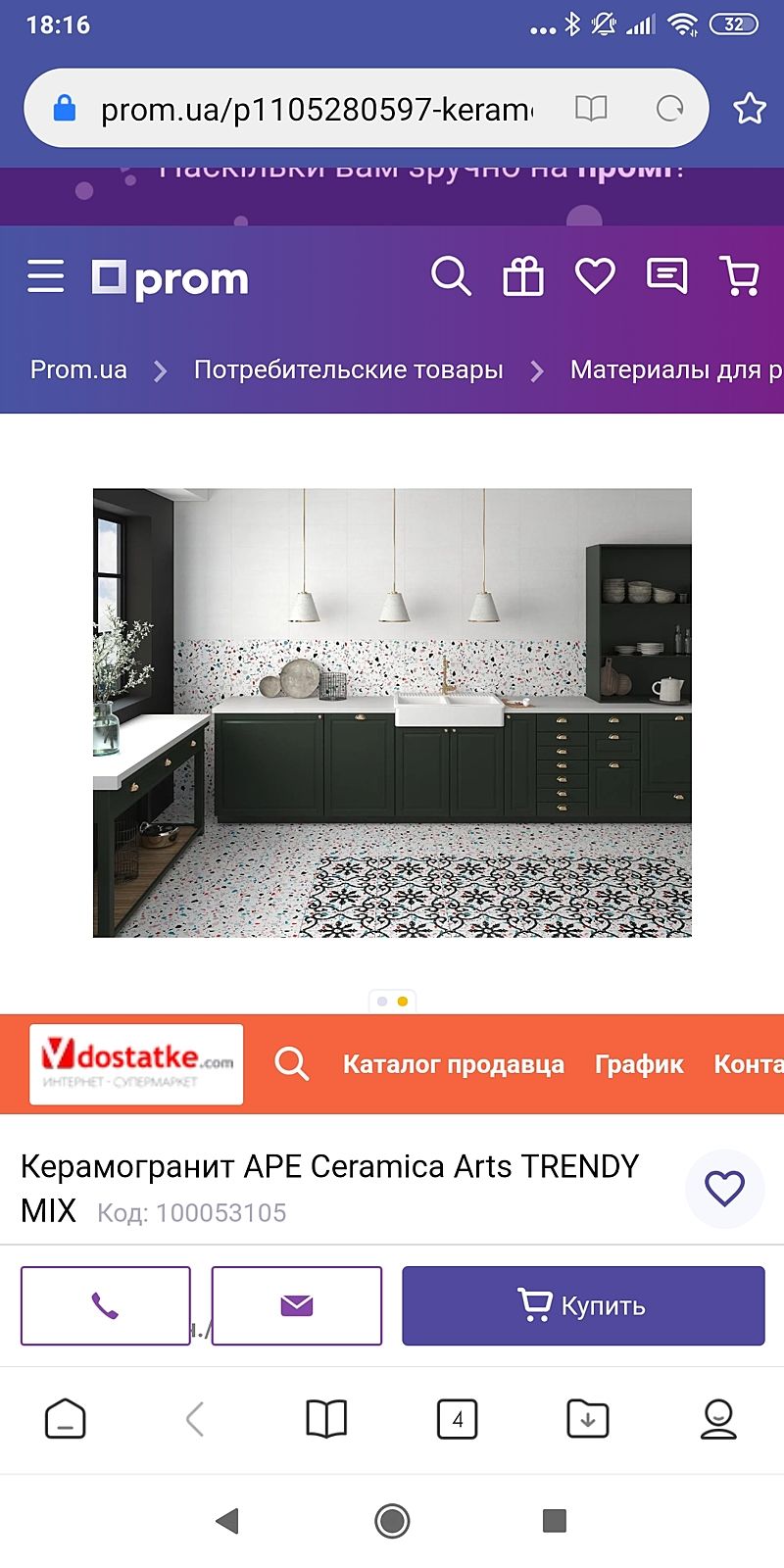Search prom with the magnifier icon
Viewport: 784px width, 1568px height.
pos(451,276)
